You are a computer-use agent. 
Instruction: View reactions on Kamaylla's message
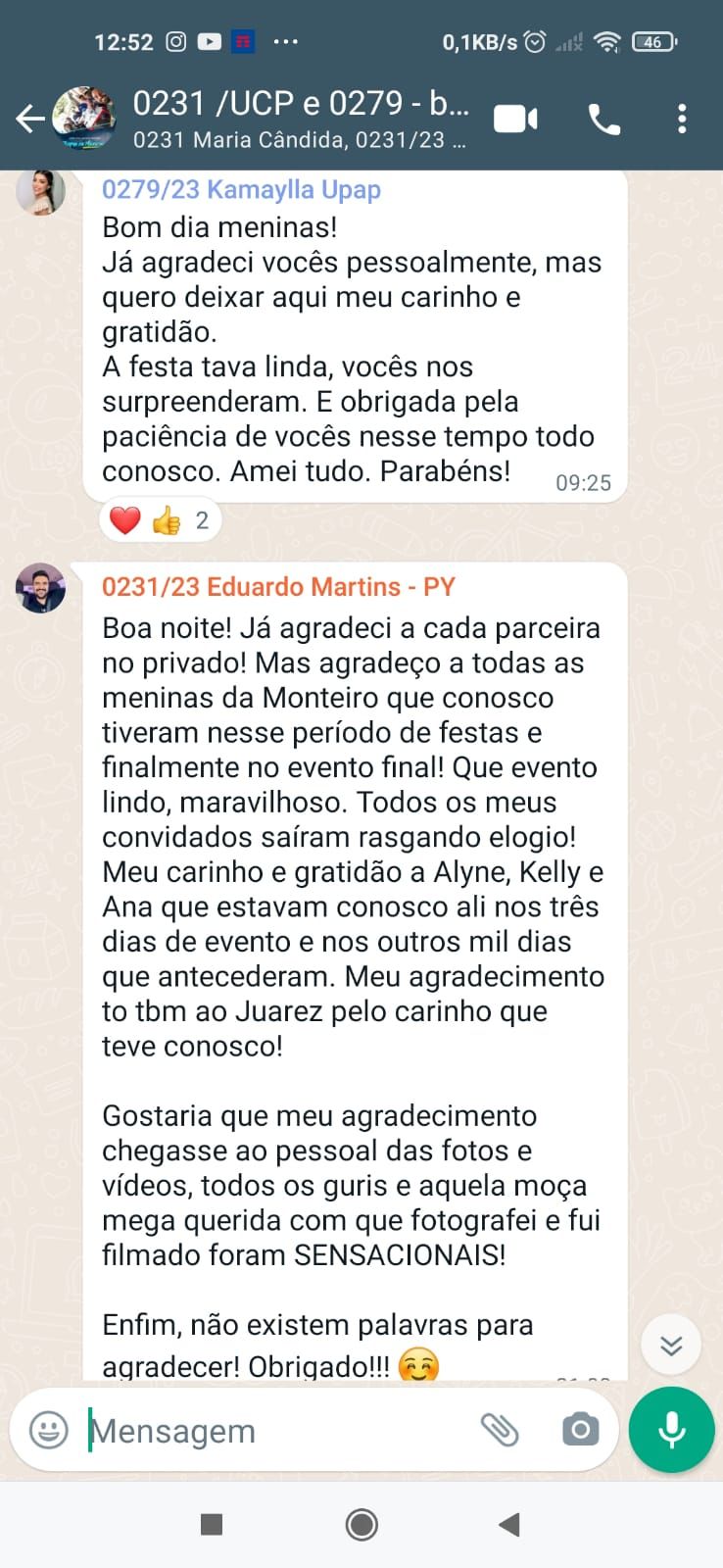[x=160, y=520]
